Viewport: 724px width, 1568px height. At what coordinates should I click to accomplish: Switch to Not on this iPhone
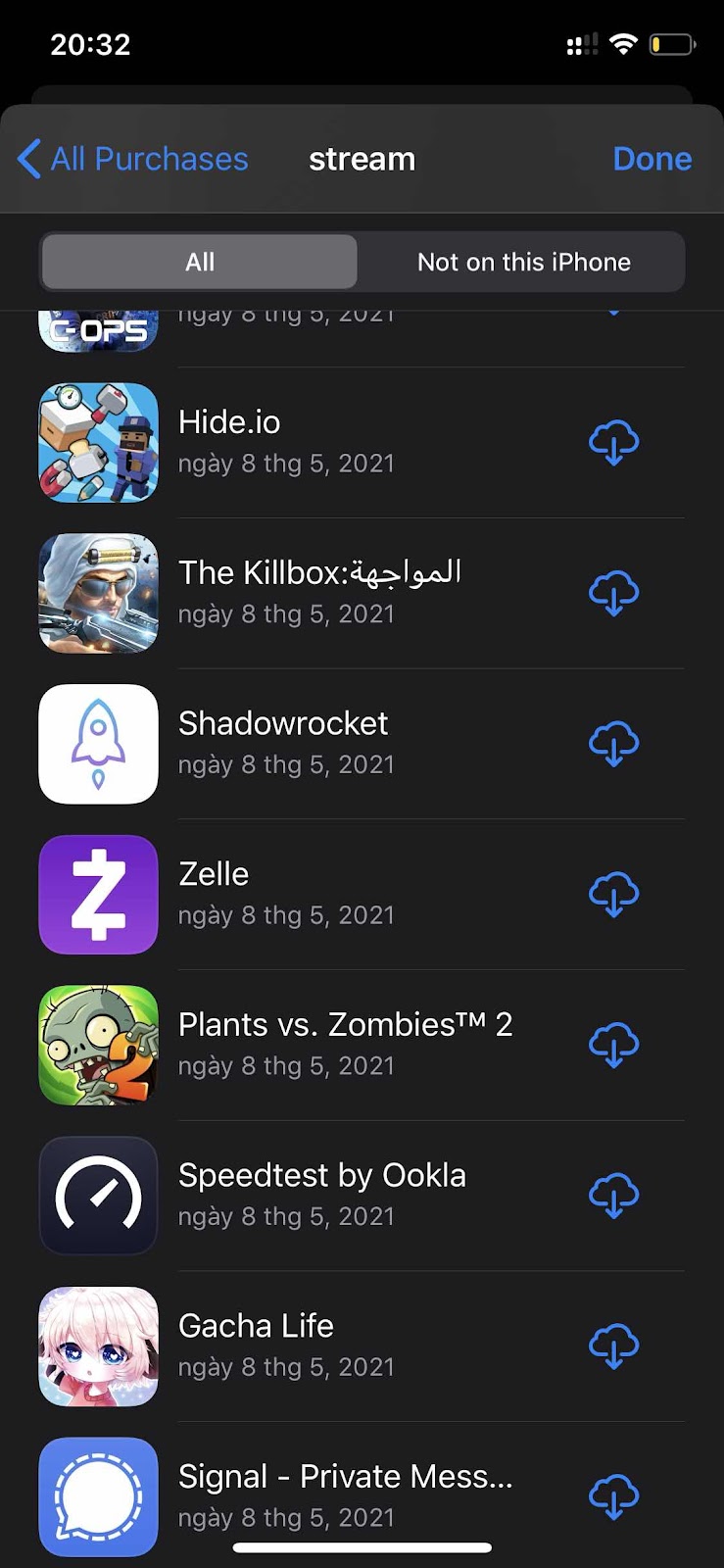523,262
